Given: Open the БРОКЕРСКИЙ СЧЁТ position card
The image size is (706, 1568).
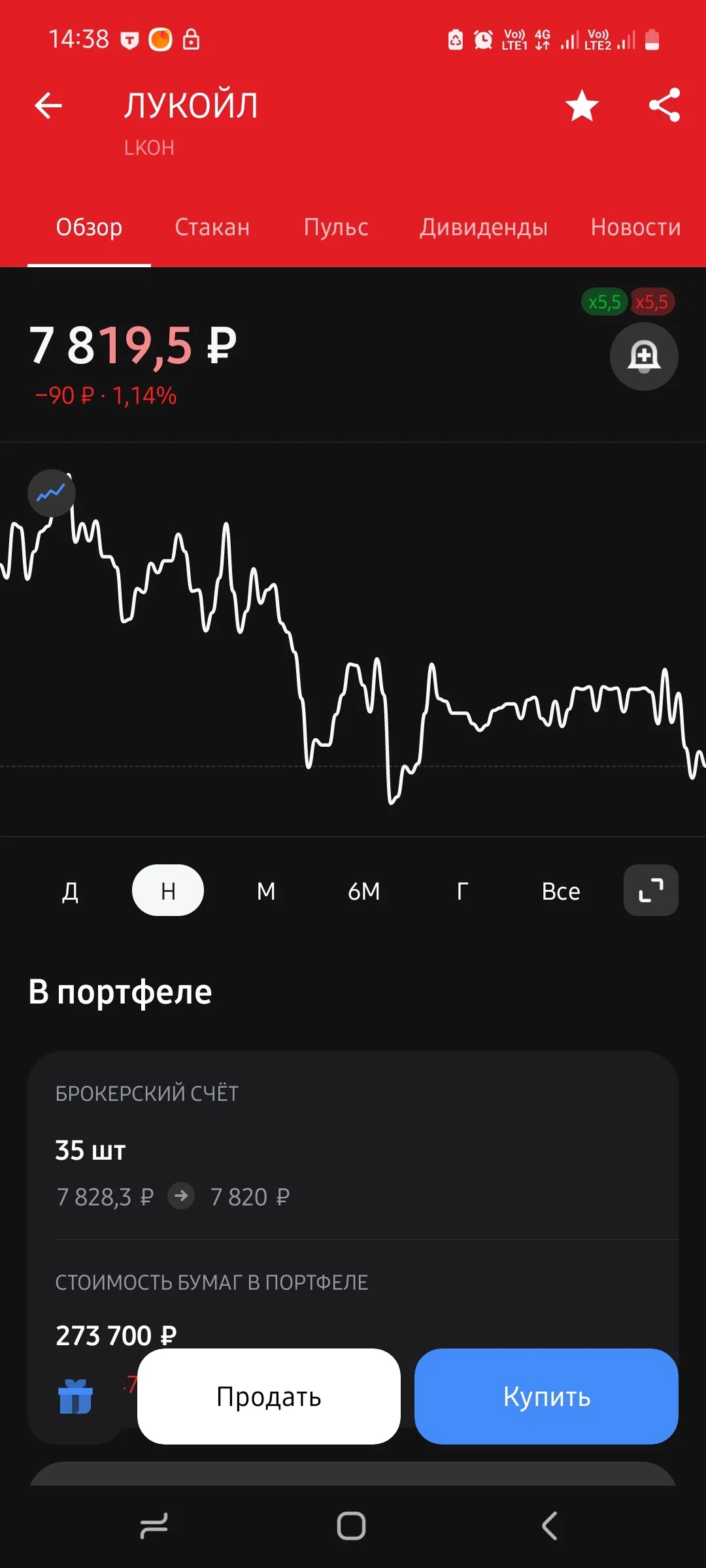Looking at the screenshot, I should [x=353, y=1145].
